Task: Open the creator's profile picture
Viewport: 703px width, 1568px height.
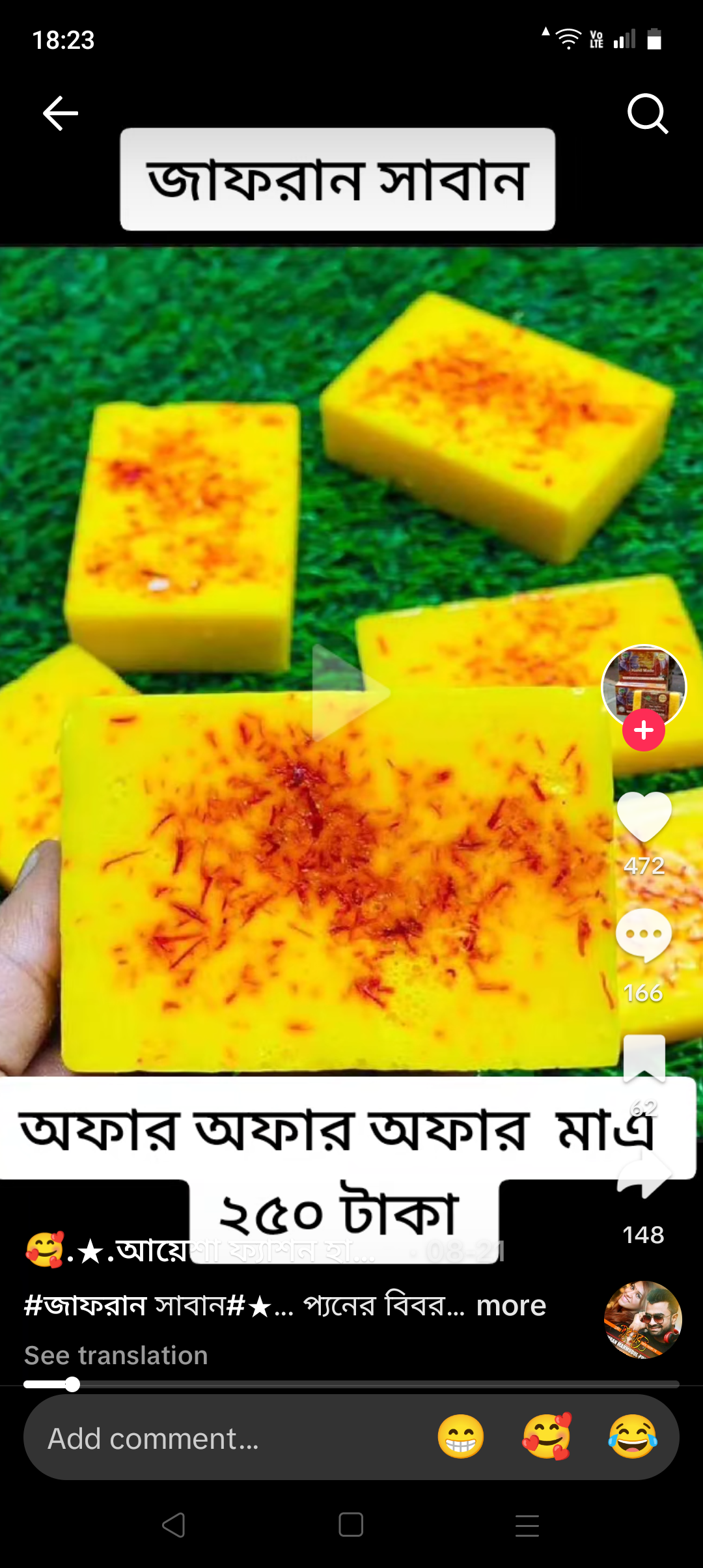Action: (644, 687)
